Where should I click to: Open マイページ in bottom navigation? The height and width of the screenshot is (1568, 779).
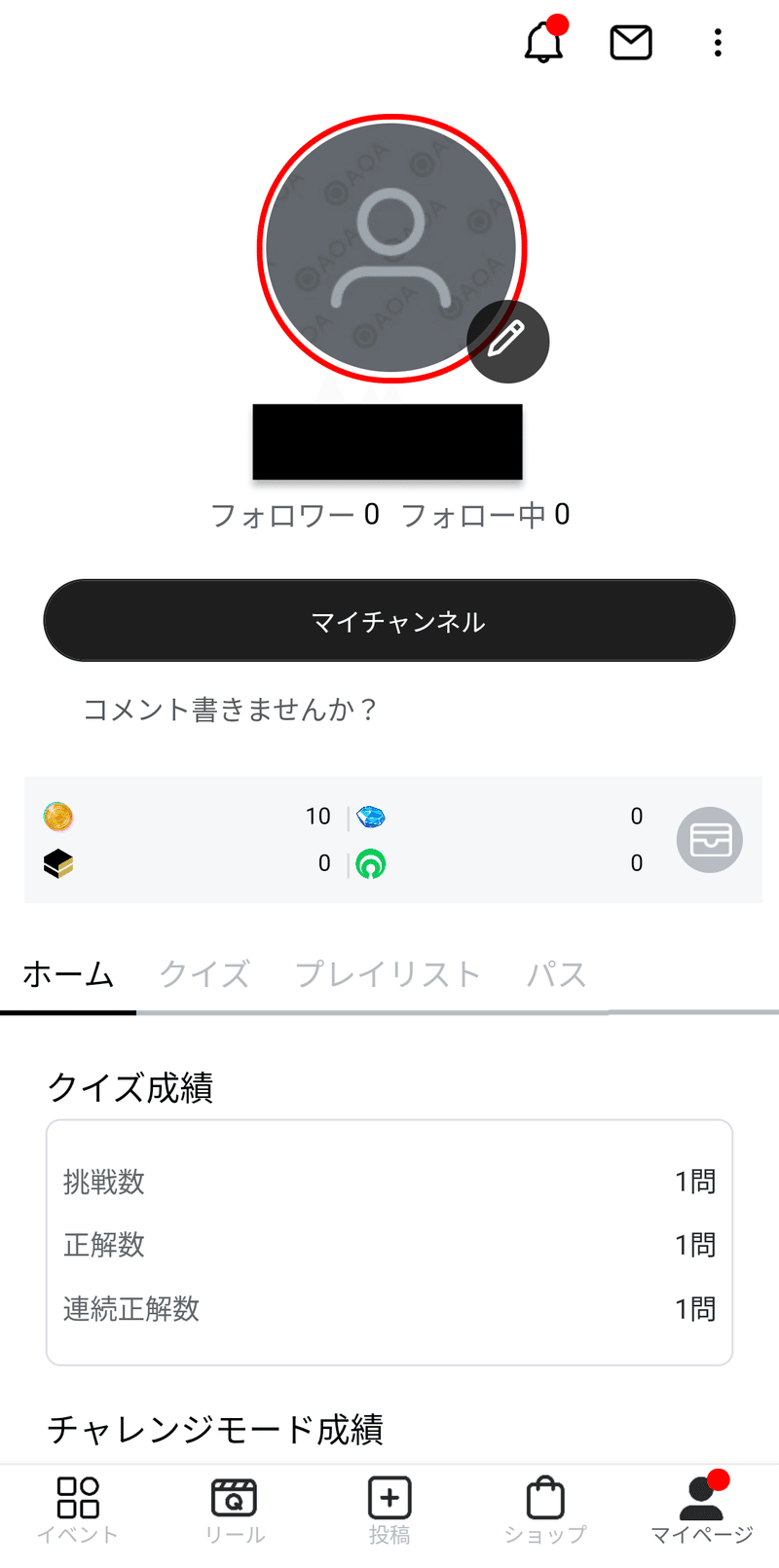tap(701, 1511)
